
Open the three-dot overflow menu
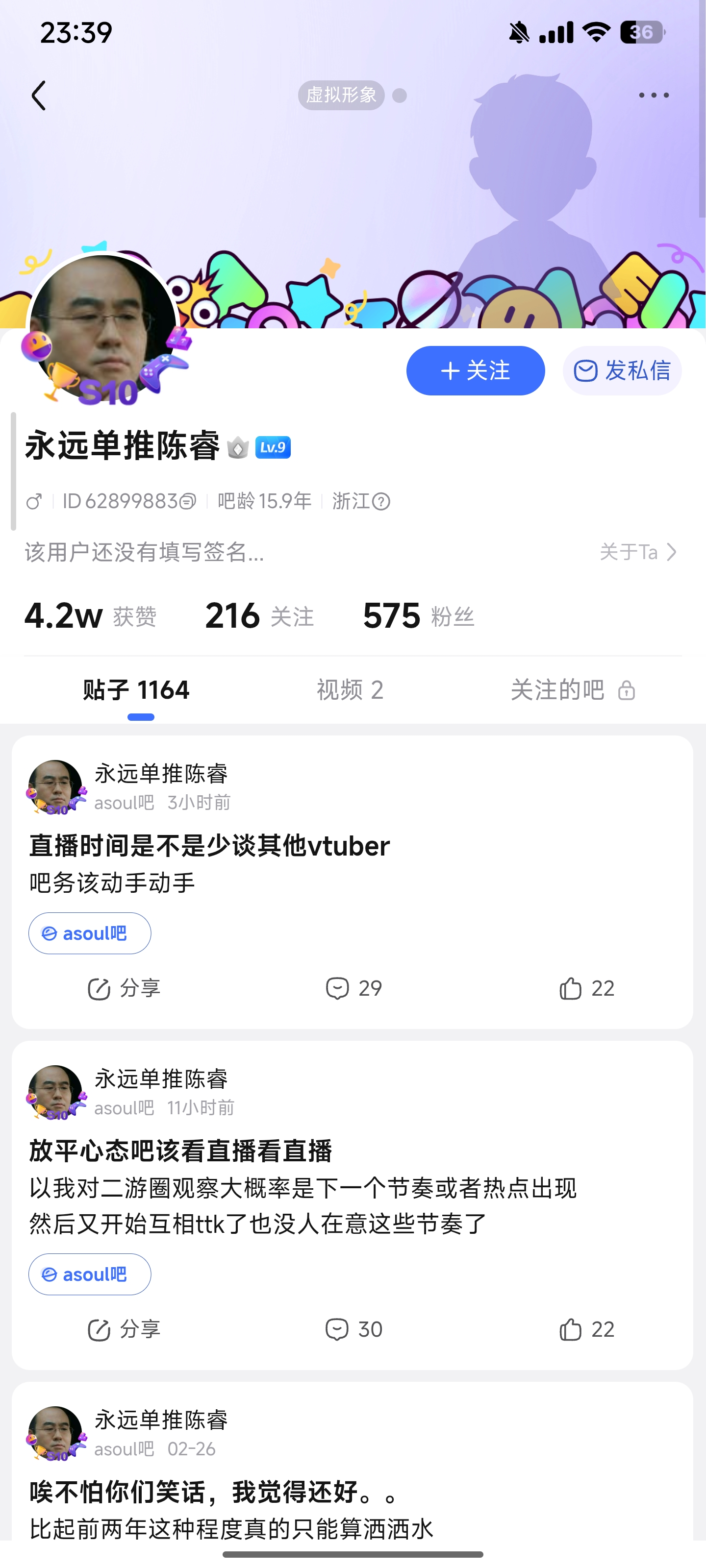coord(654,96)
